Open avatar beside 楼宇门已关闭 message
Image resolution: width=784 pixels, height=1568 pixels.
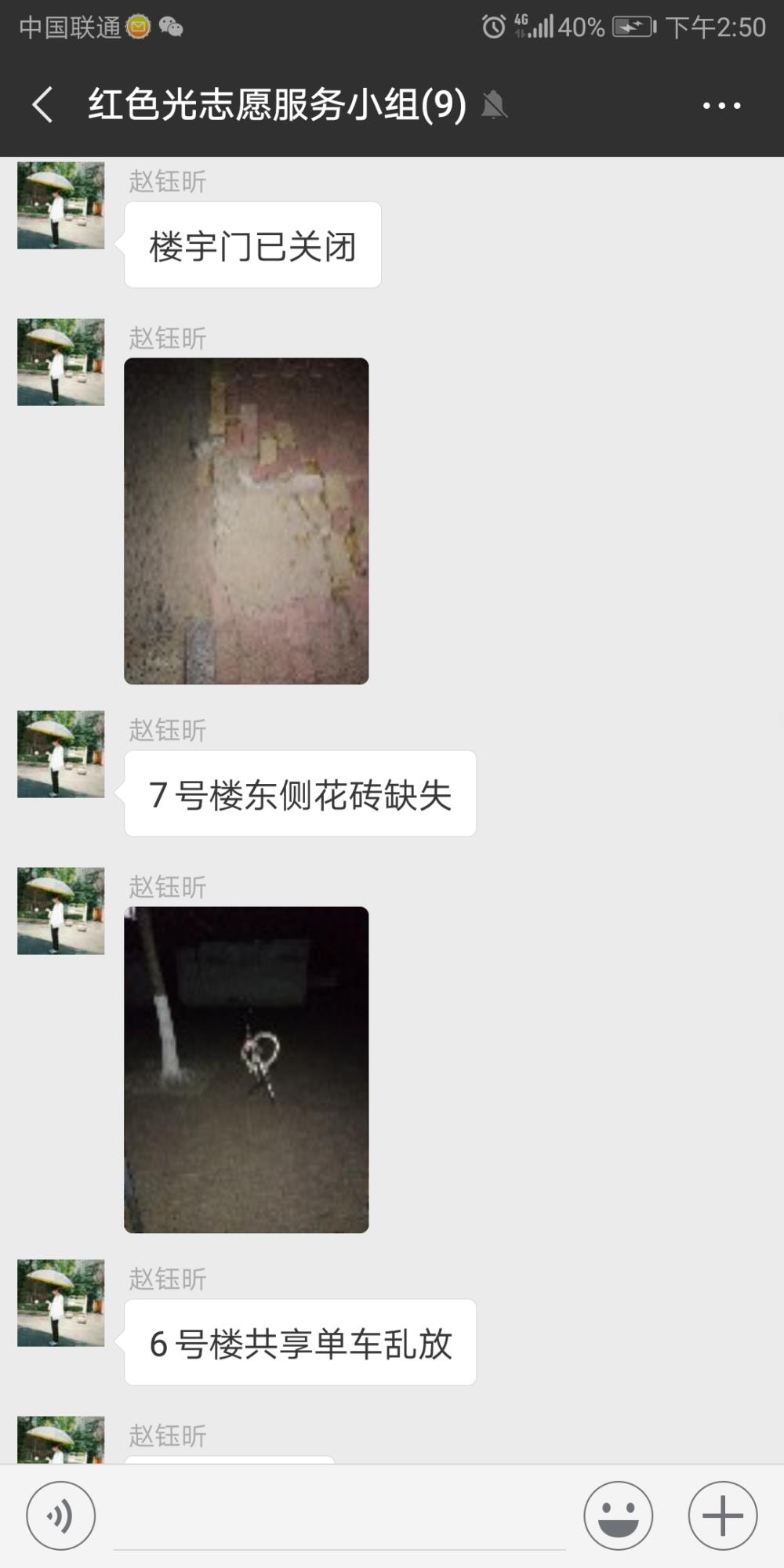pyautogui.click(x=61, y=205)
